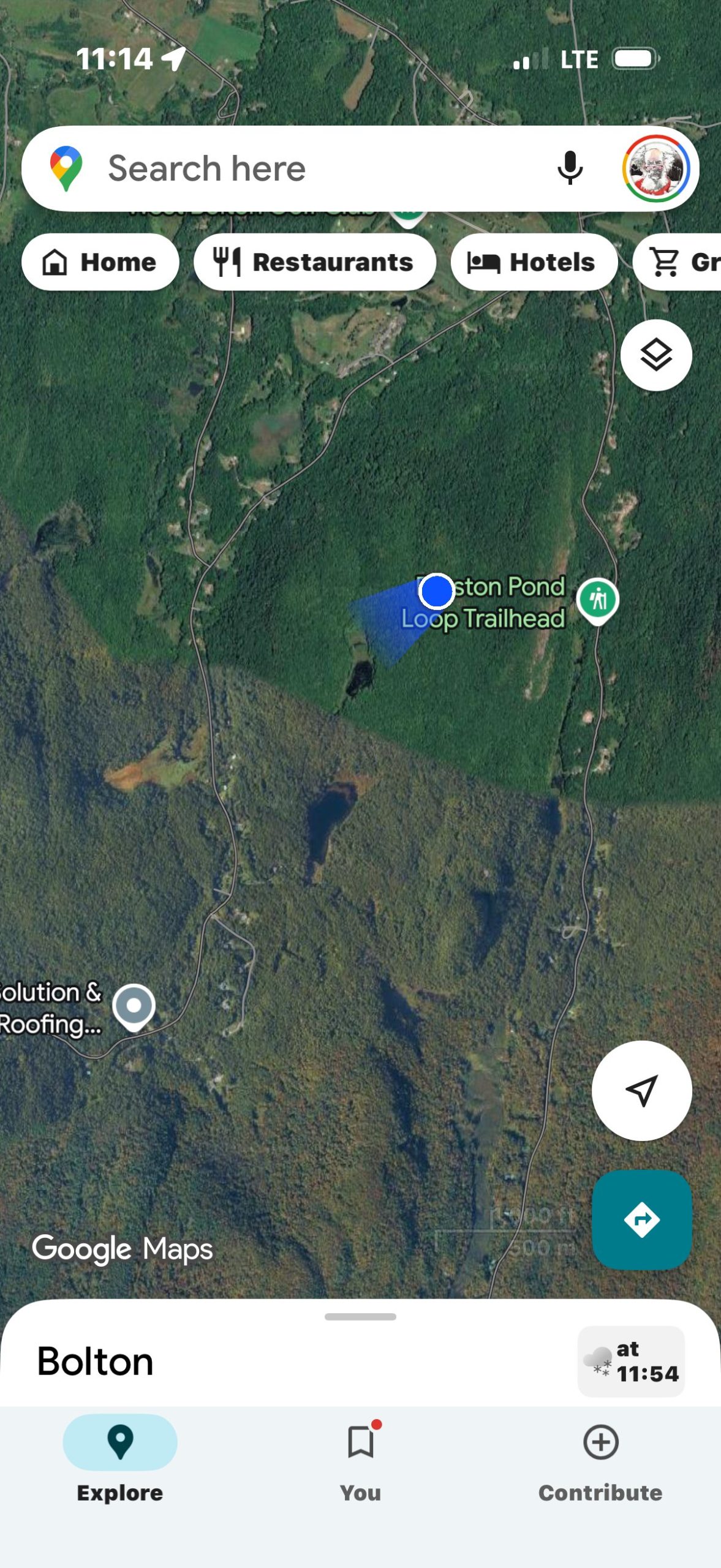Tap the Preston Pond Loop Trailhead pin
Image resolution: width=721 pixels, height=1568 pixels.
point(598,599)
